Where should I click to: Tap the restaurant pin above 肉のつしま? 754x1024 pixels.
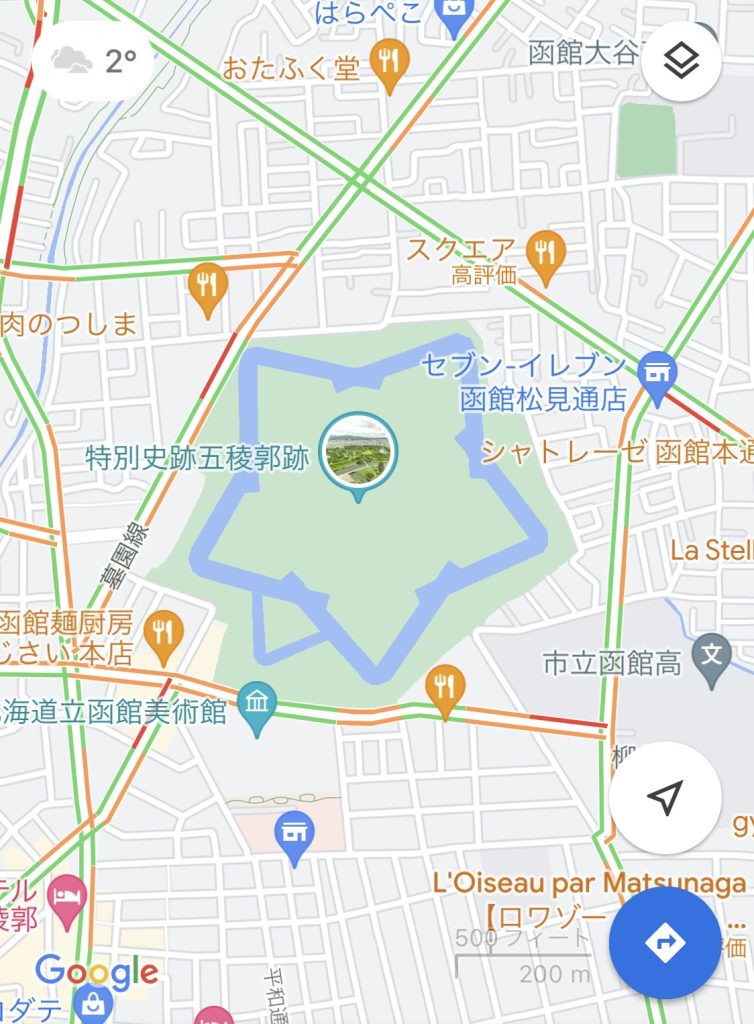click(207, 286)
